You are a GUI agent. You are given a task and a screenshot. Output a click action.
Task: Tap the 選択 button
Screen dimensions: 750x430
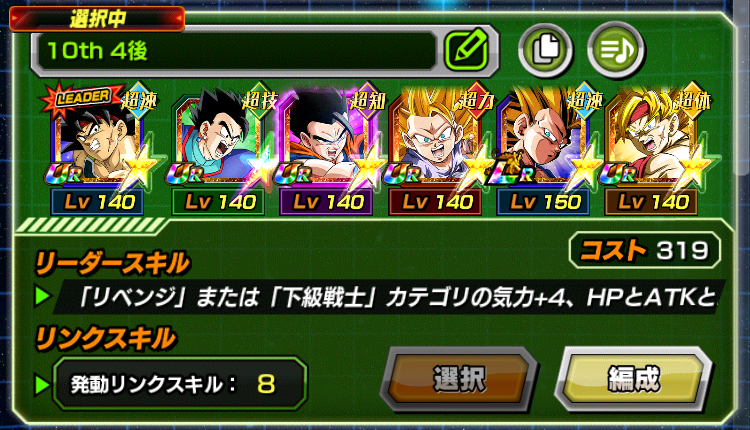pyautogui.click(x=459, y=381)
